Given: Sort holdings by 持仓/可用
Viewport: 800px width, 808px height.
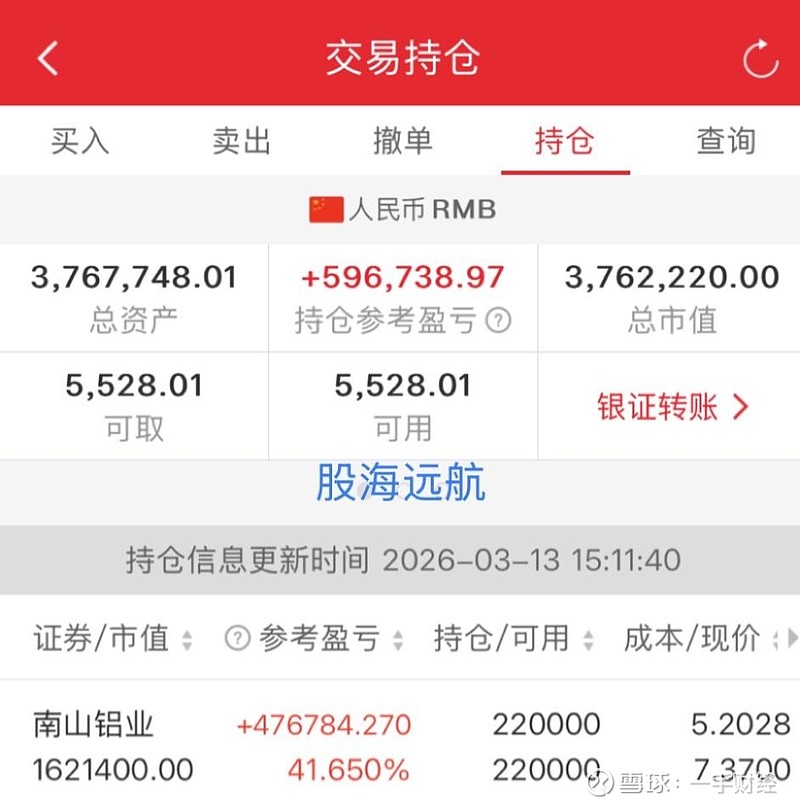Looking at the screenshot, I should [x=513, y=638].
